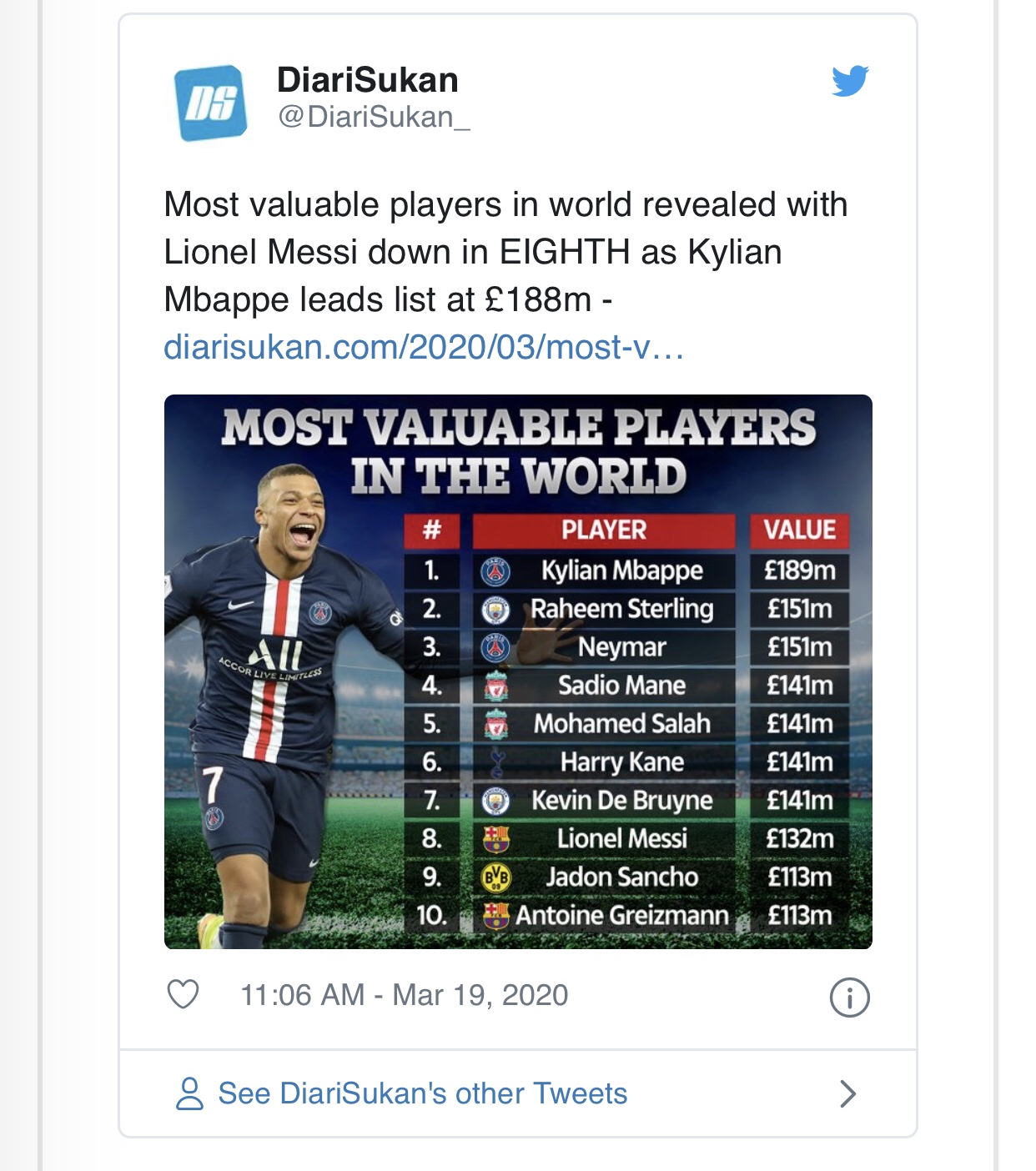The height and width of the screenshot is (1171, 1036).
Task: Open the DiariSukan profile avatar
Action: coord(210,103)
